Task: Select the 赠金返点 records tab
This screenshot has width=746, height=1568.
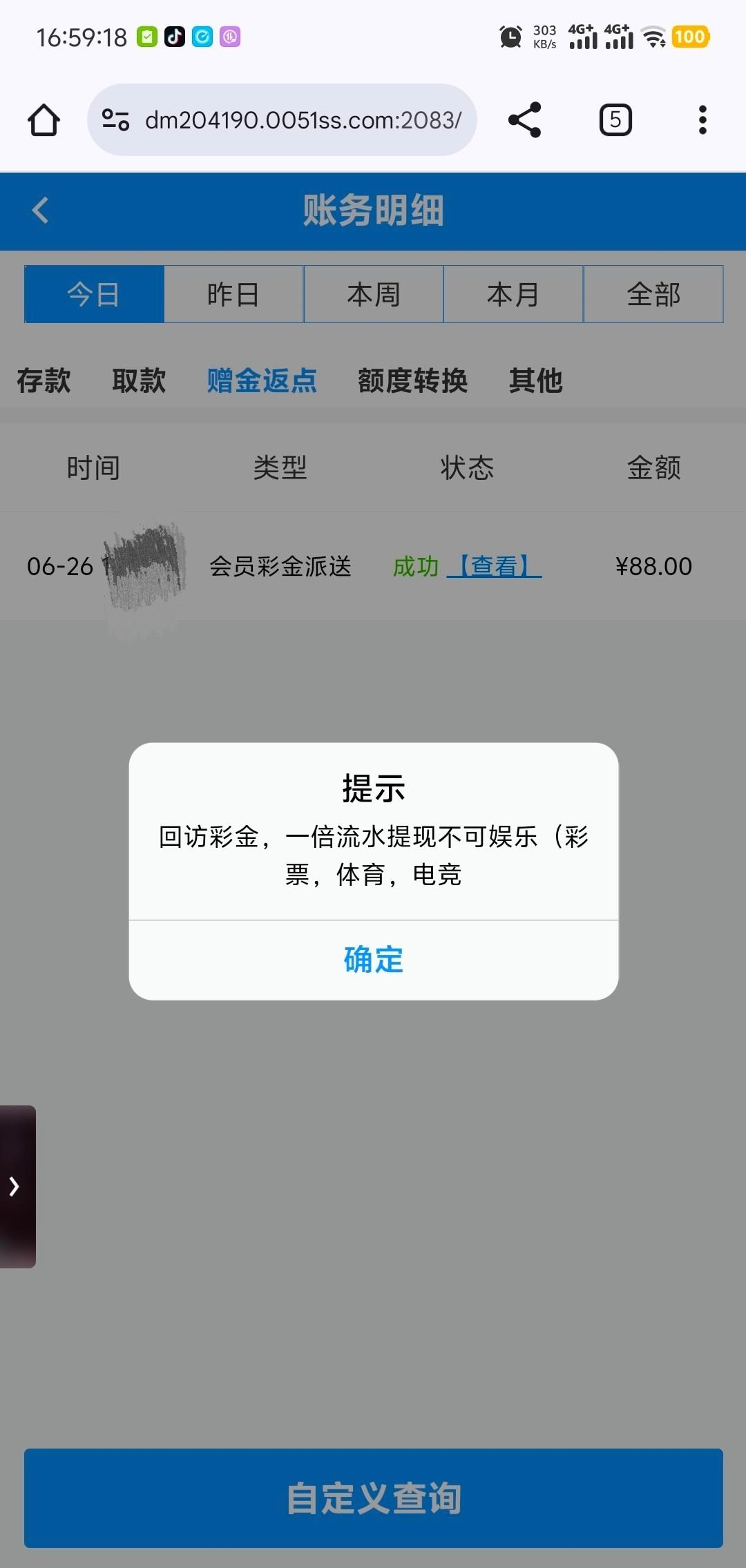Action: [262, 380]
